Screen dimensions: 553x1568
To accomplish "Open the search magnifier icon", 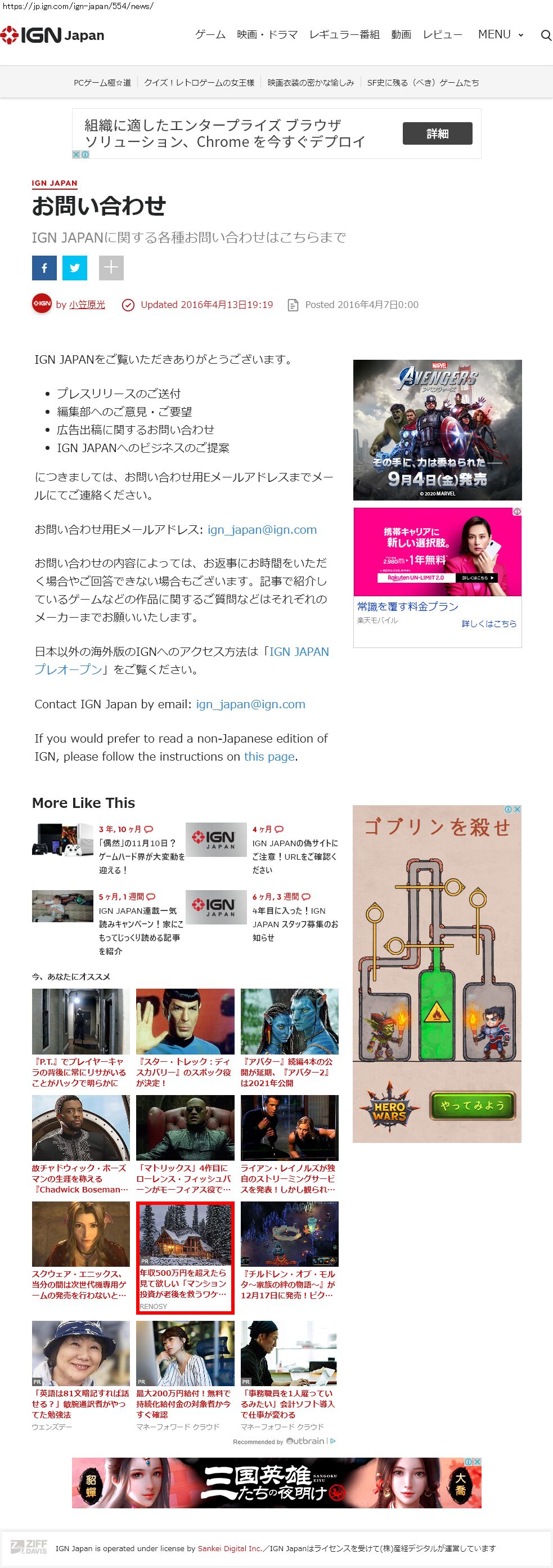I will pos(545,35).
